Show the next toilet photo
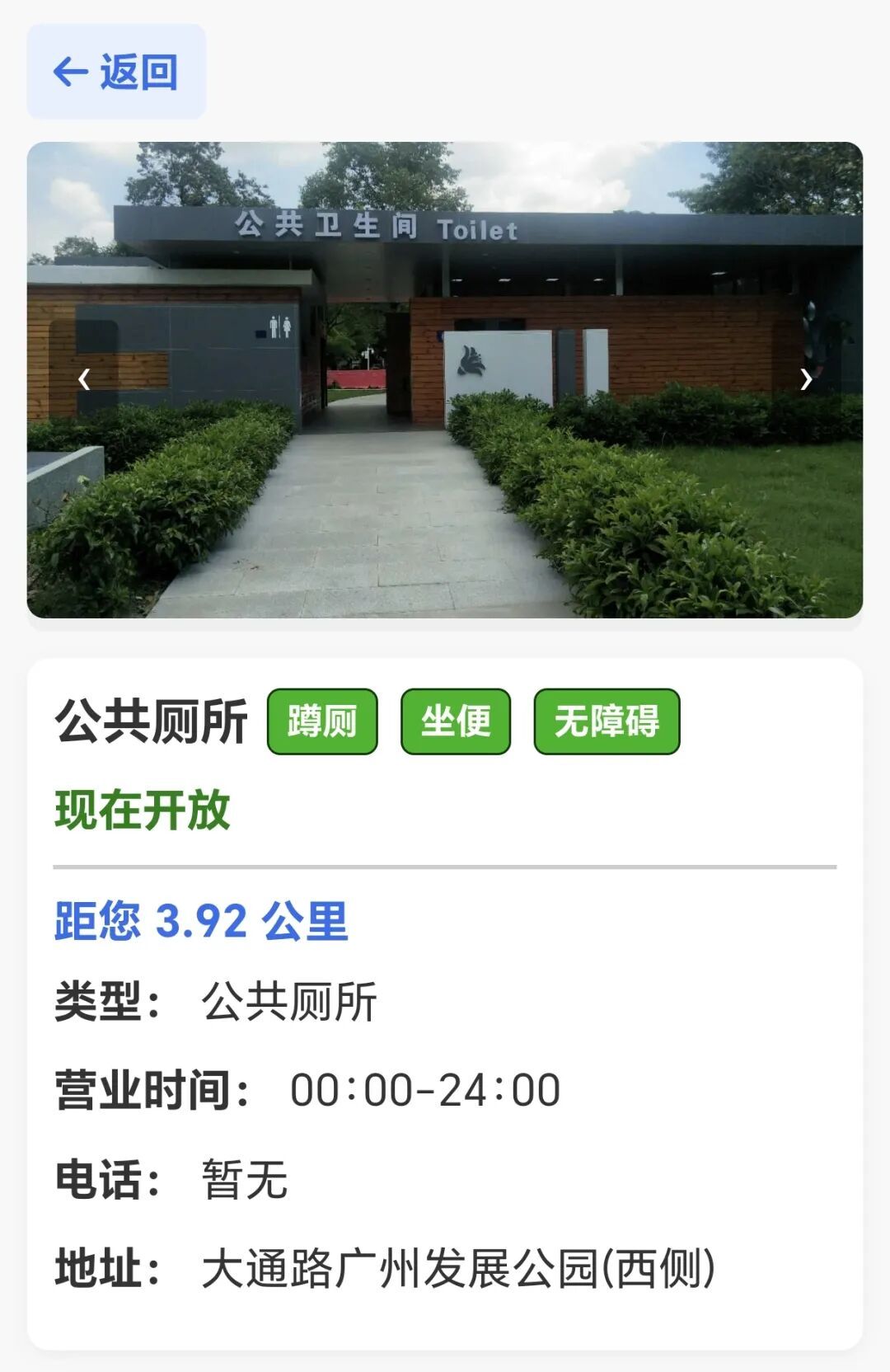Screen dimensions: 890x1372 click(x=806, y=379)
